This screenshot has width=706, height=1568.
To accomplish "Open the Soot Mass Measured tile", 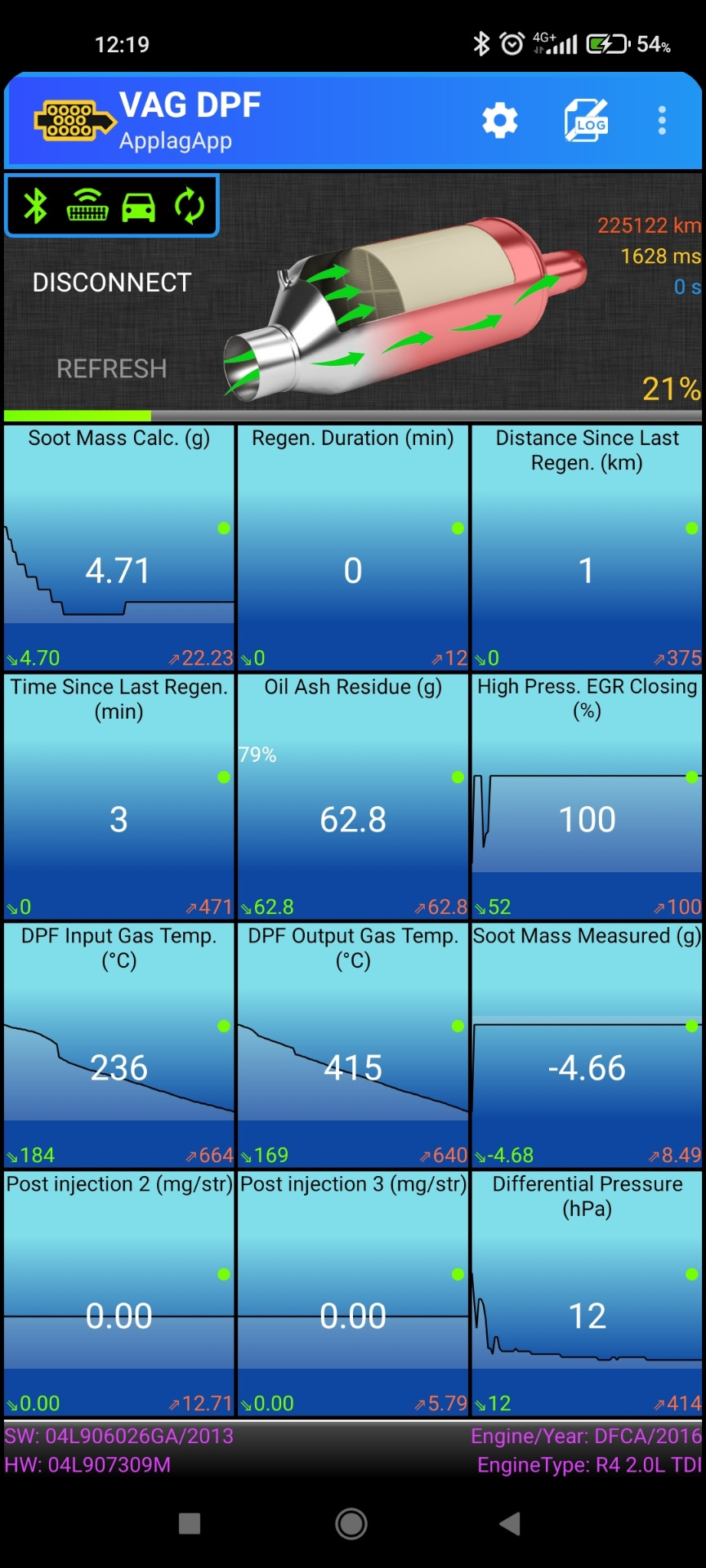I will pos(587,1045).
